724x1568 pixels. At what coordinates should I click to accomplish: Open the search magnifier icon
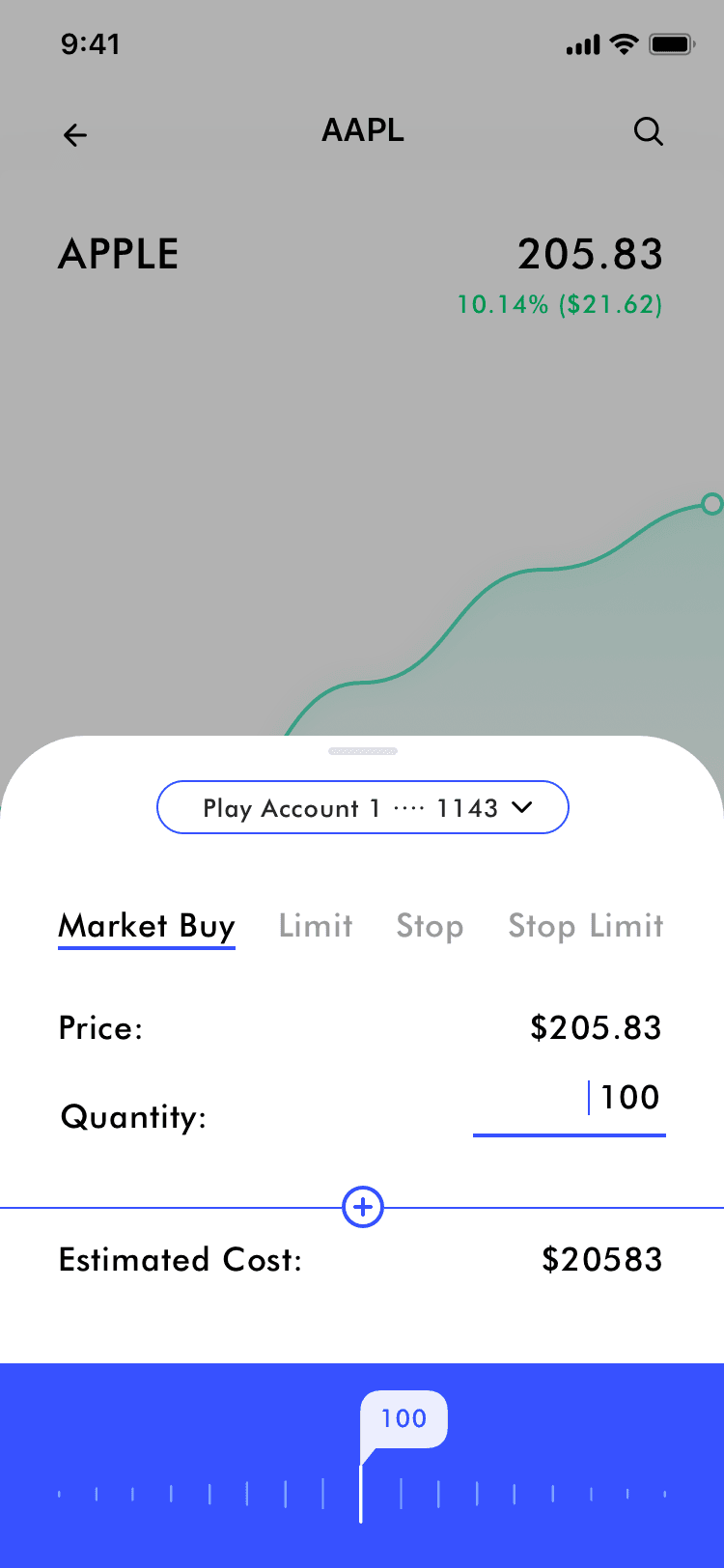(648, 132)
